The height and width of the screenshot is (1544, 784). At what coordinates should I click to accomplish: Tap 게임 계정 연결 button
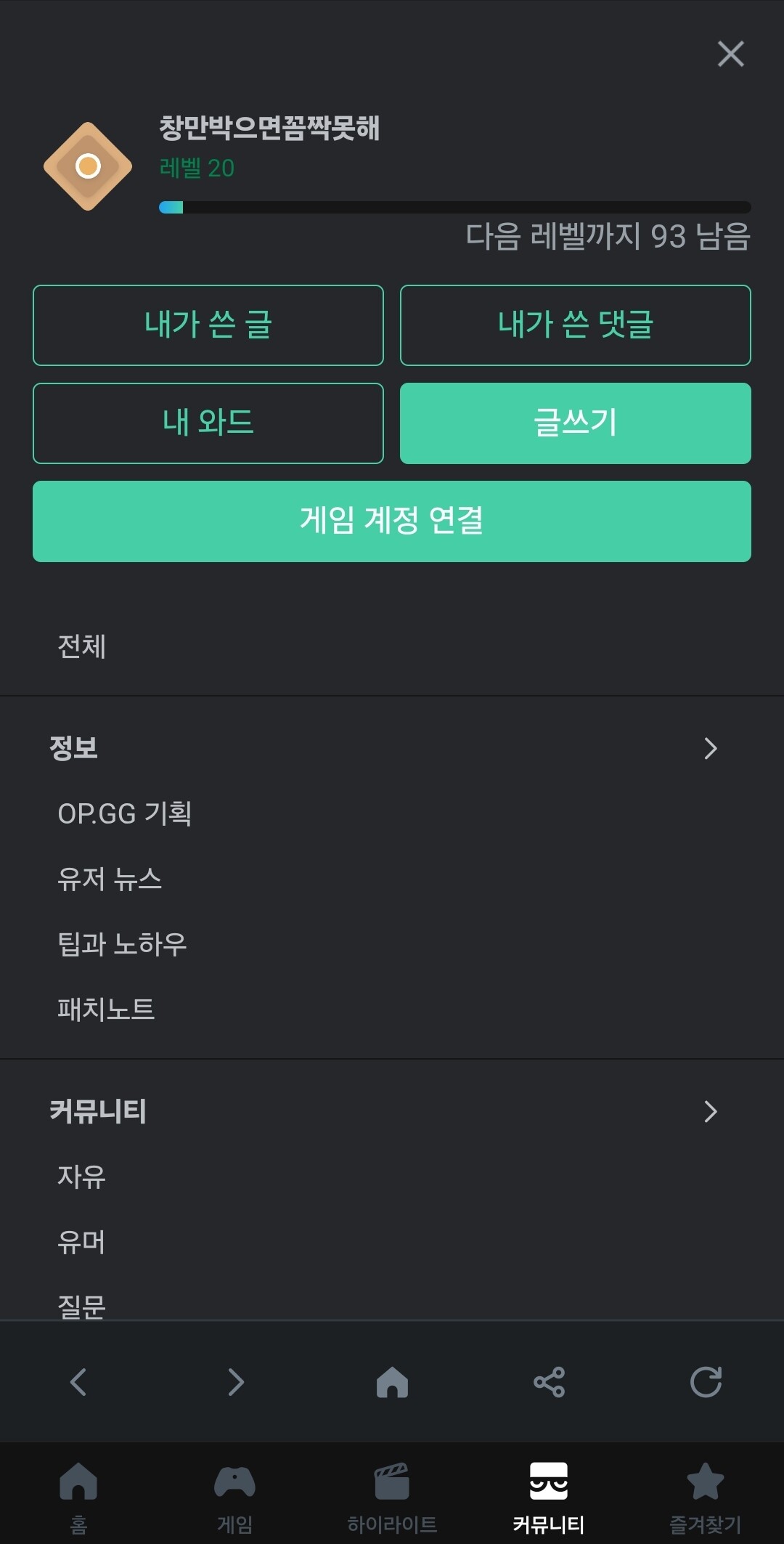pyautogui.click(x=392, y=521)
